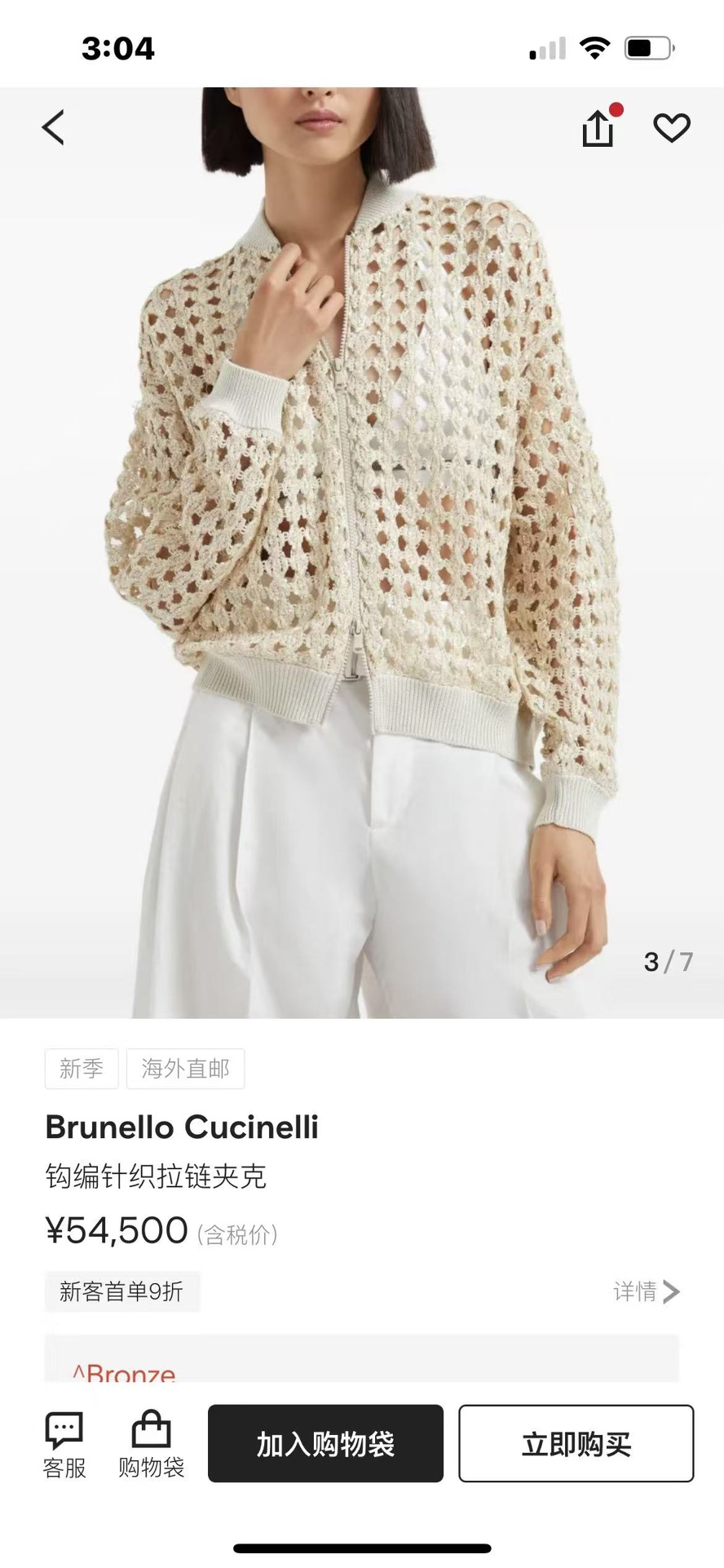The width and height of the screenshot is (724, 1568).
Task: Add the jacket to wishlist heart
Action: (672, 128)
